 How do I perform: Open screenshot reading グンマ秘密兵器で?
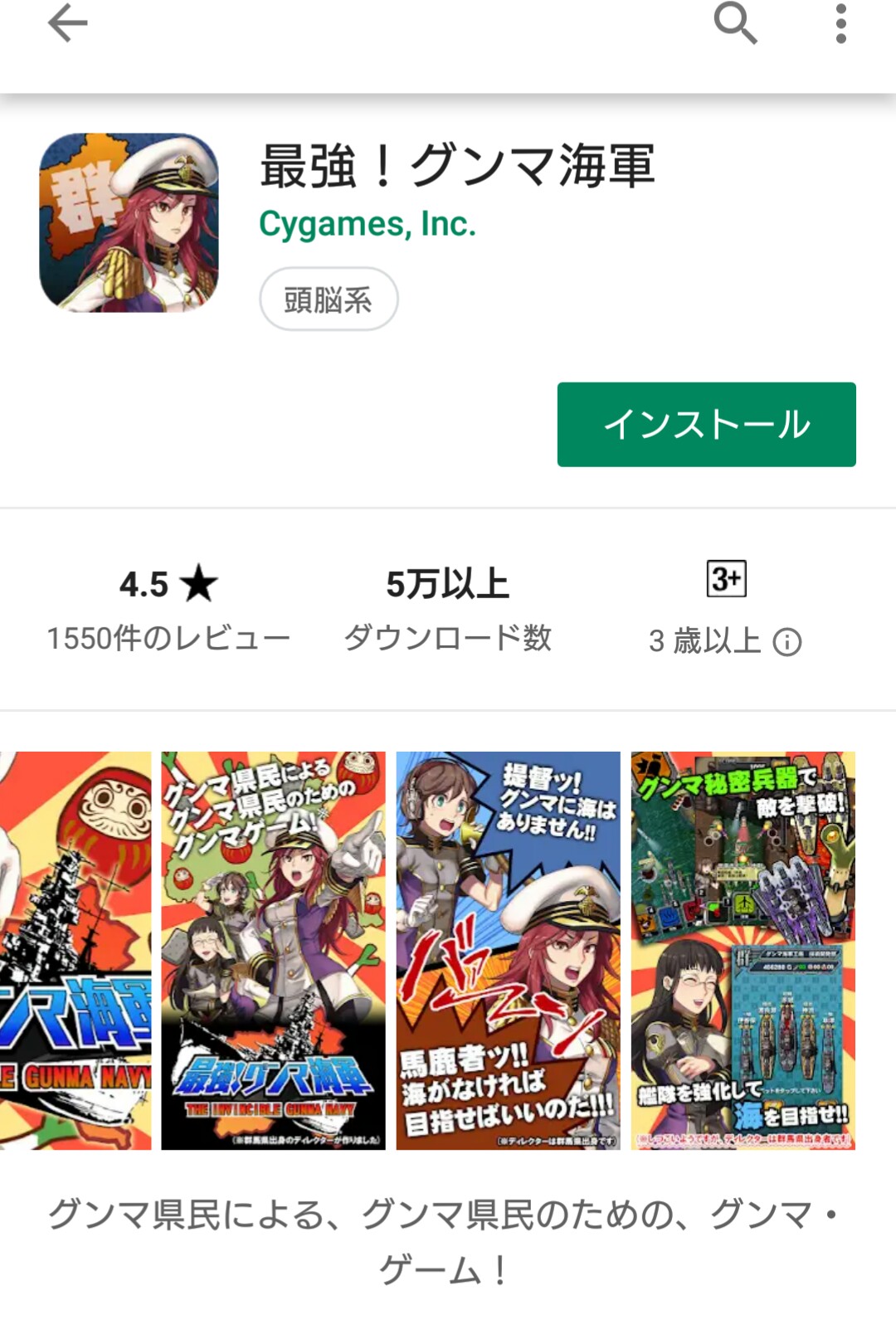[x=743, y=950]
